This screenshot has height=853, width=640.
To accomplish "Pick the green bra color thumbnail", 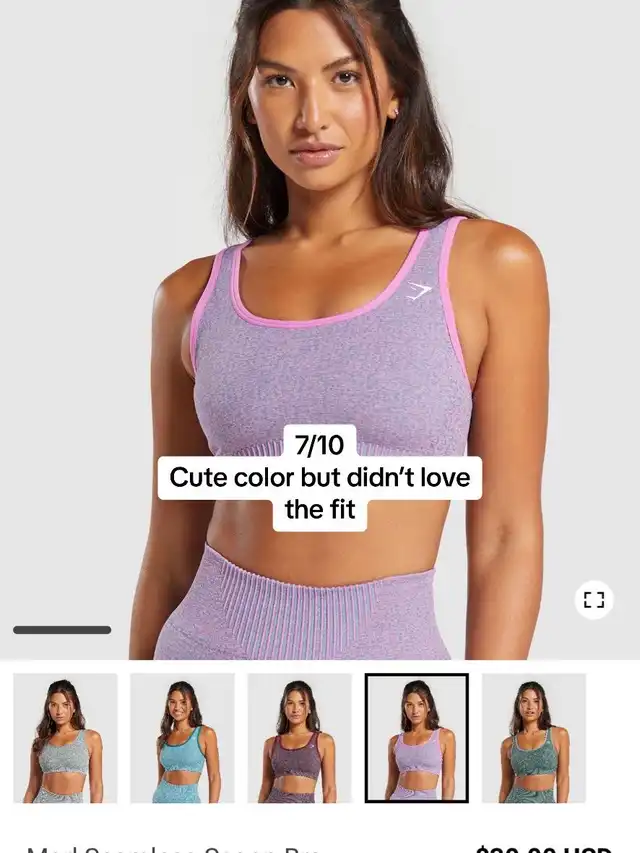I will [x=533, y=738].
